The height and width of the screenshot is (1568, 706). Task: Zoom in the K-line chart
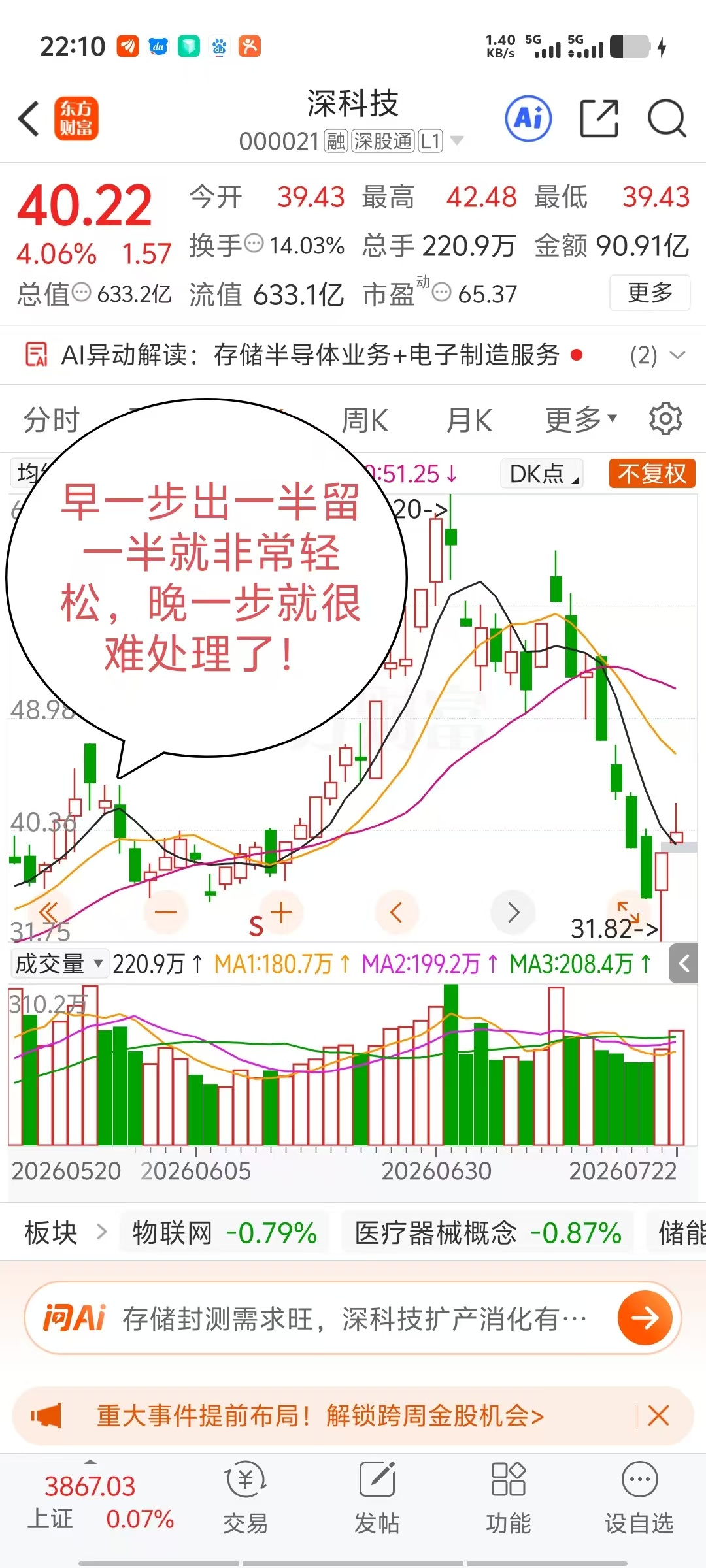[281, 913]
